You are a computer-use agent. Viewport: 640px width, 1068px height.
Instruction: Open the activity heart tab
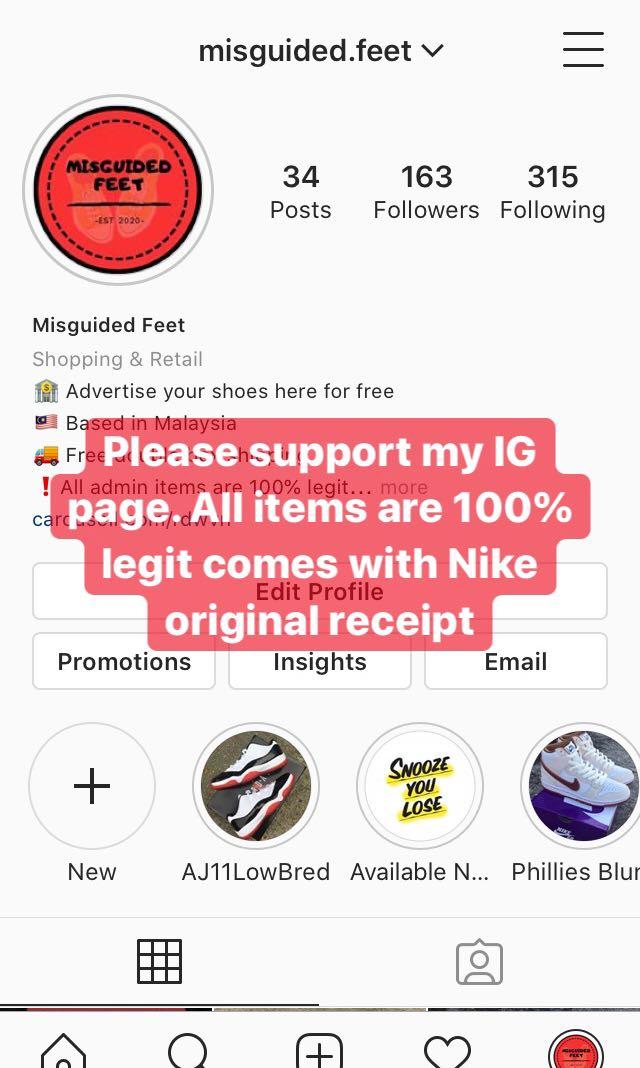[447, 1050]
